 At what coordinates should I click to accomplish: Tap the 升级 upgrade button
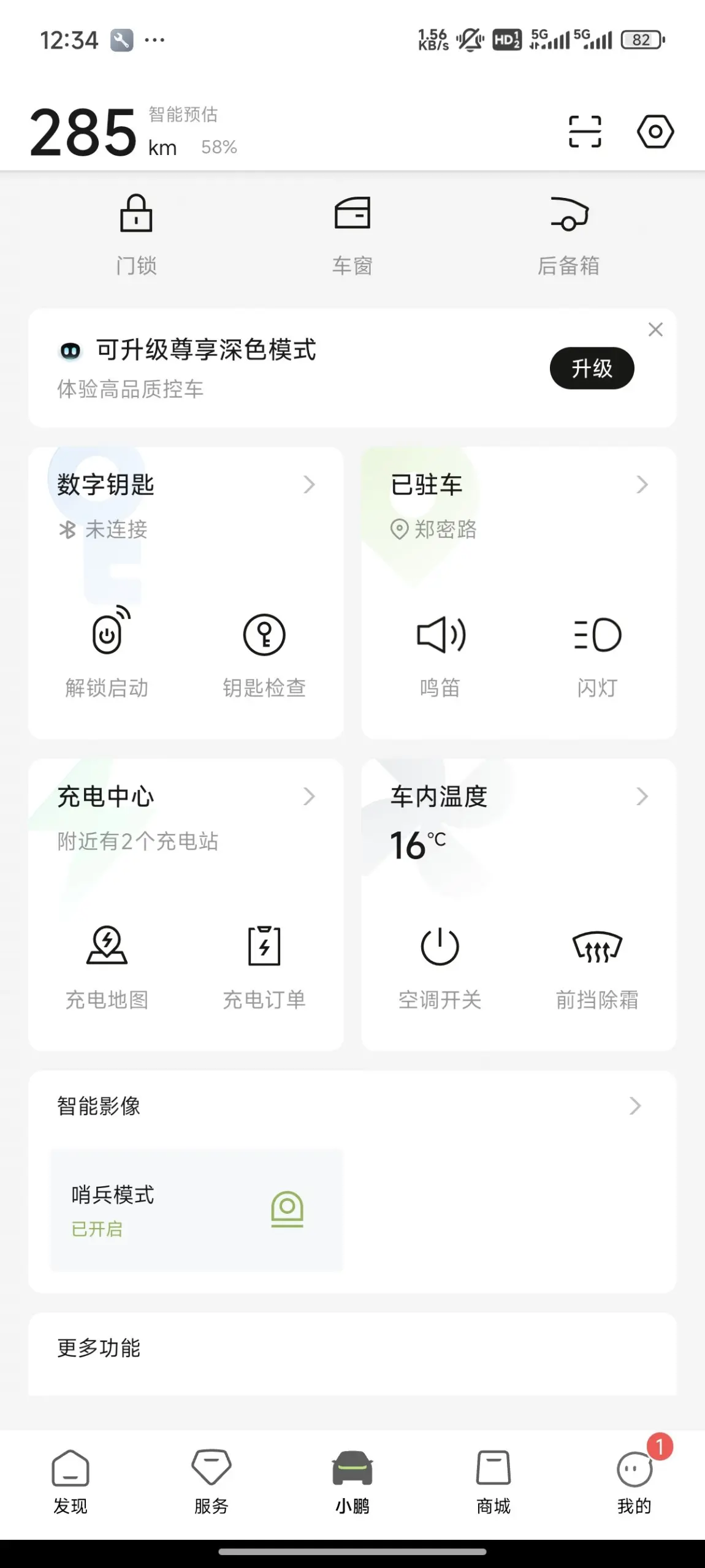(x=592, y=368)
